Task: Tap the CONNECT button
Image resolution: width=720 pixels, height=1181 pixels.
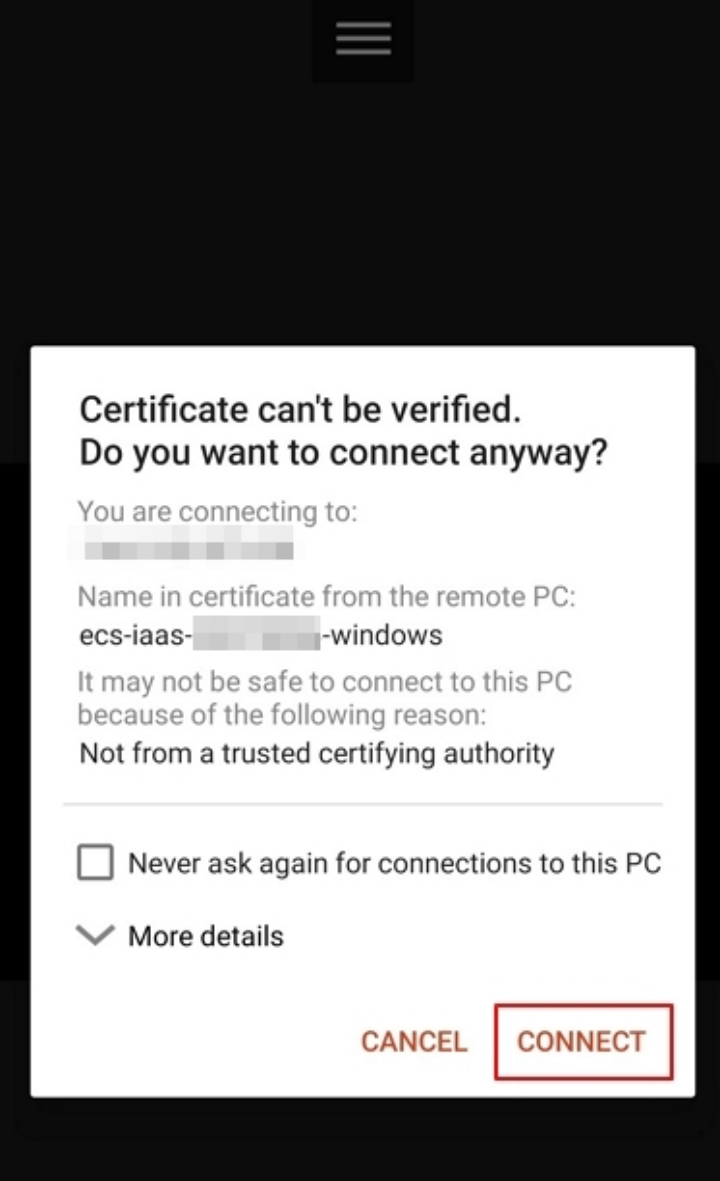Action: pos(583,1042)
